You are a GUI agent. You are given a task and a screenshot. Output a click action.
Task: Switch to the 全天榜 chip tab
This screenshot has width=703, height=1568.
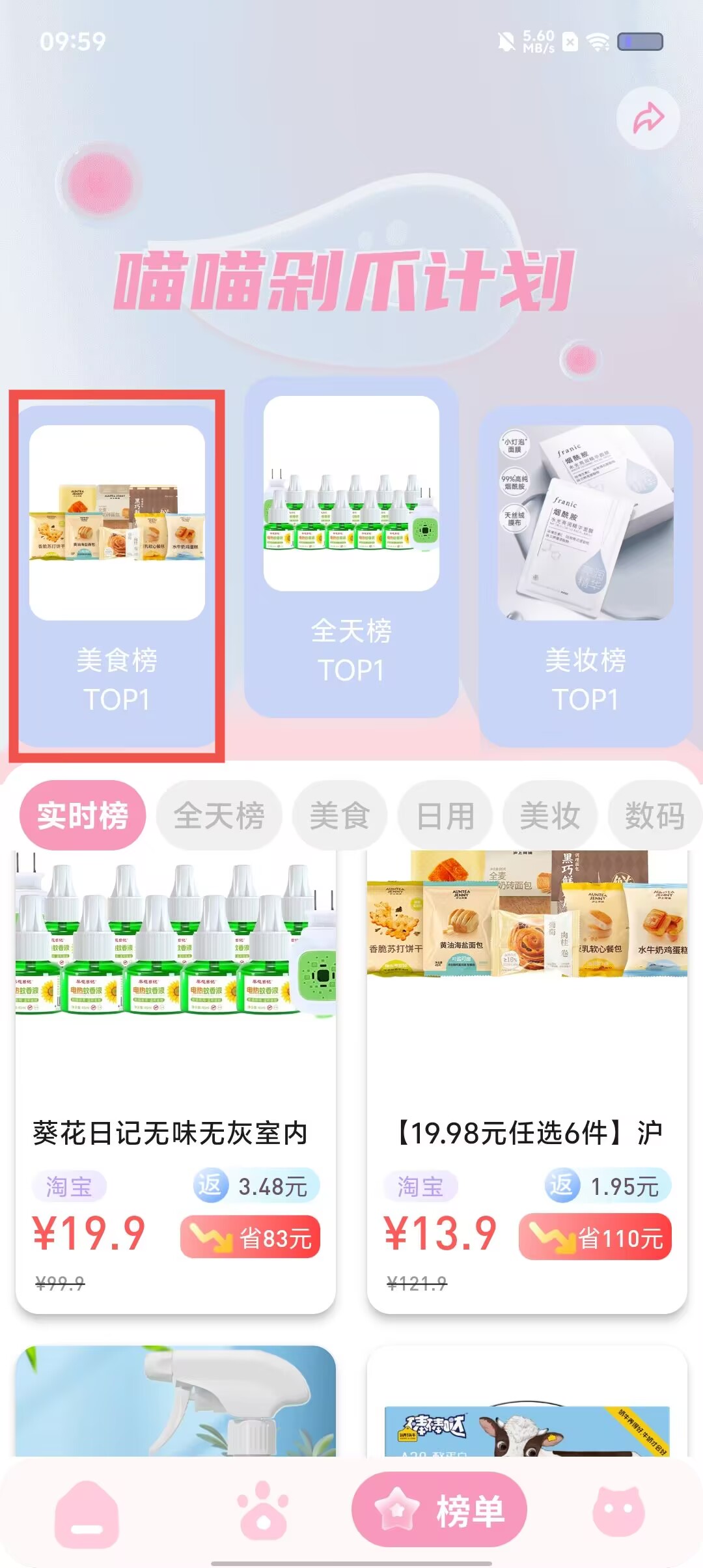coord(219,815)
